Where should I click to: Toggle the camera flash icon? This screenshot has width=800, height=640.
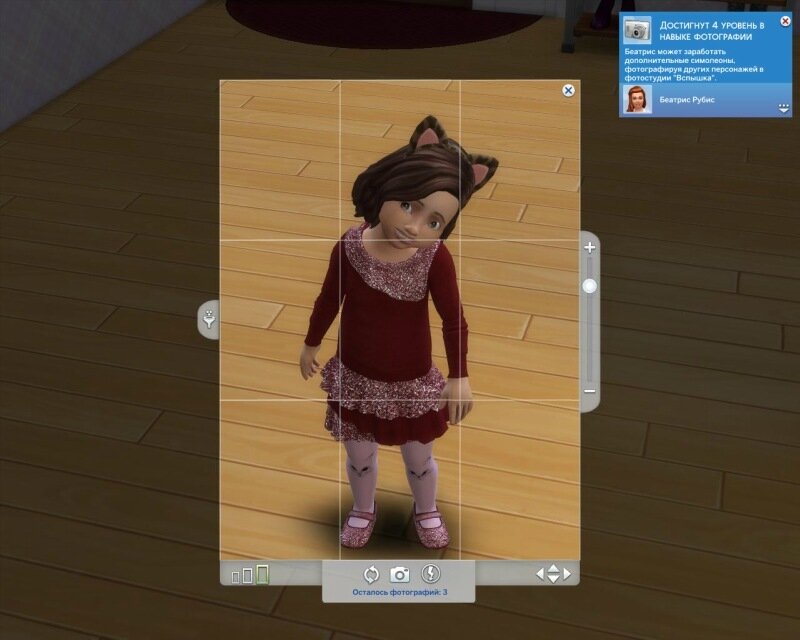click(431, 574)
